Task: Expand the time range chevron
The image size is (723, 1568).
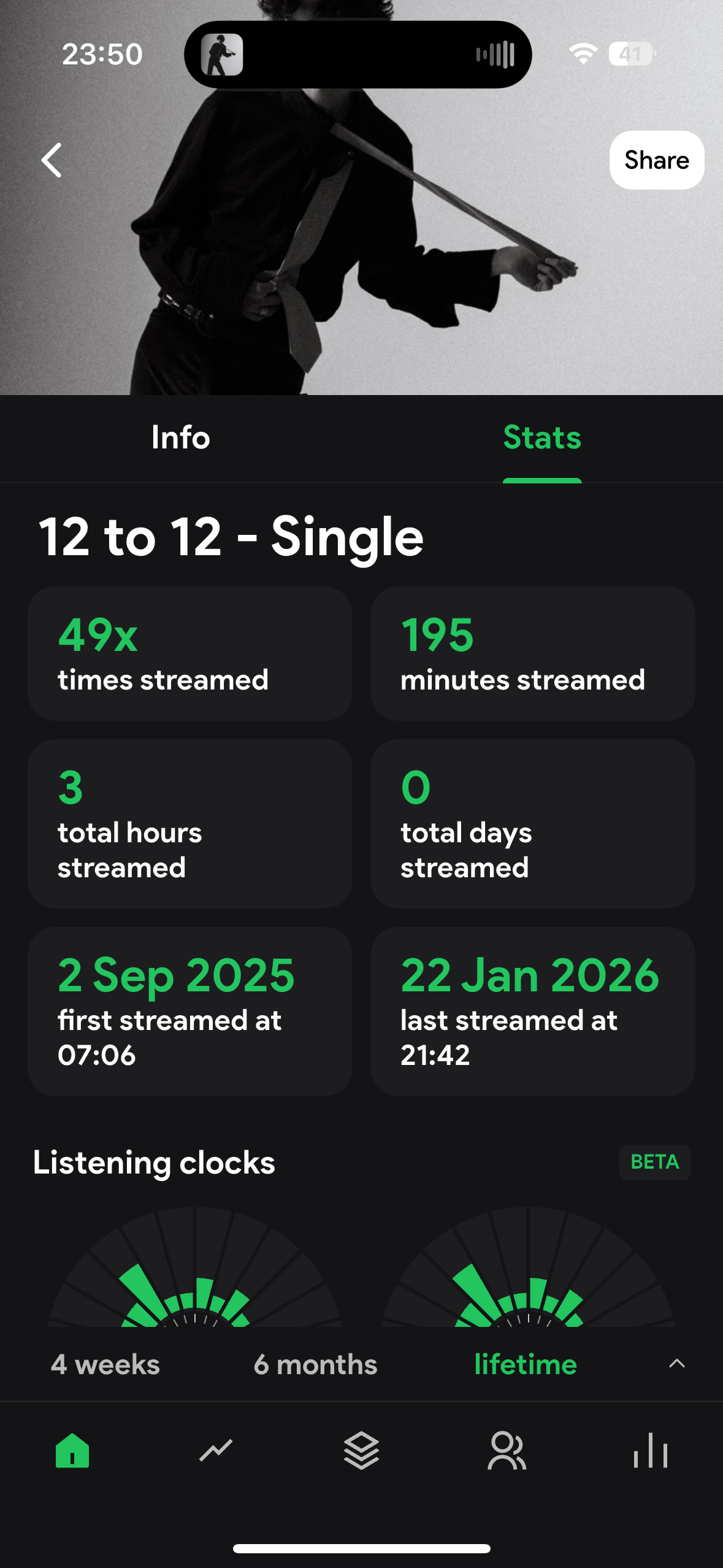Action: coord(676,1364)
